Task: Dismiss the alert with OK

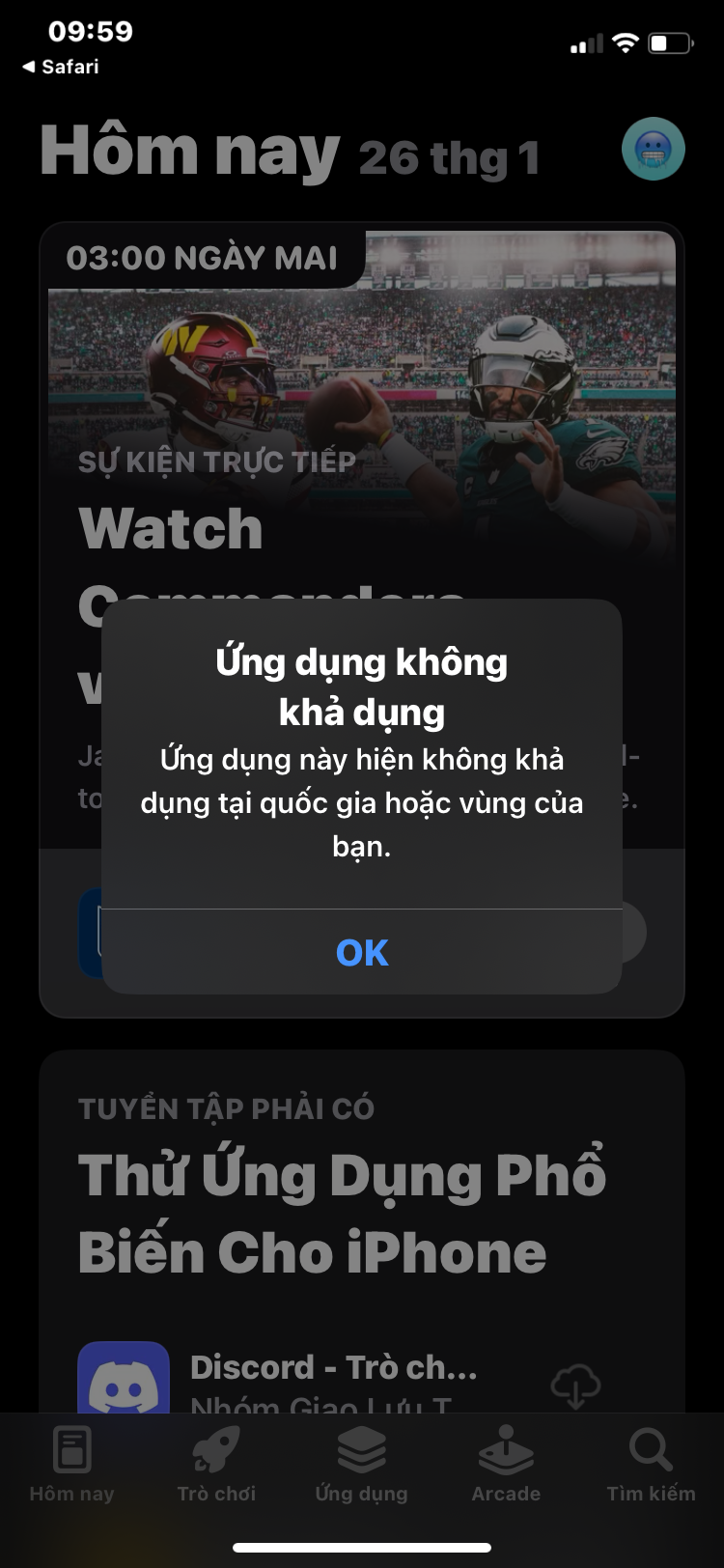Action: point(362,952)
